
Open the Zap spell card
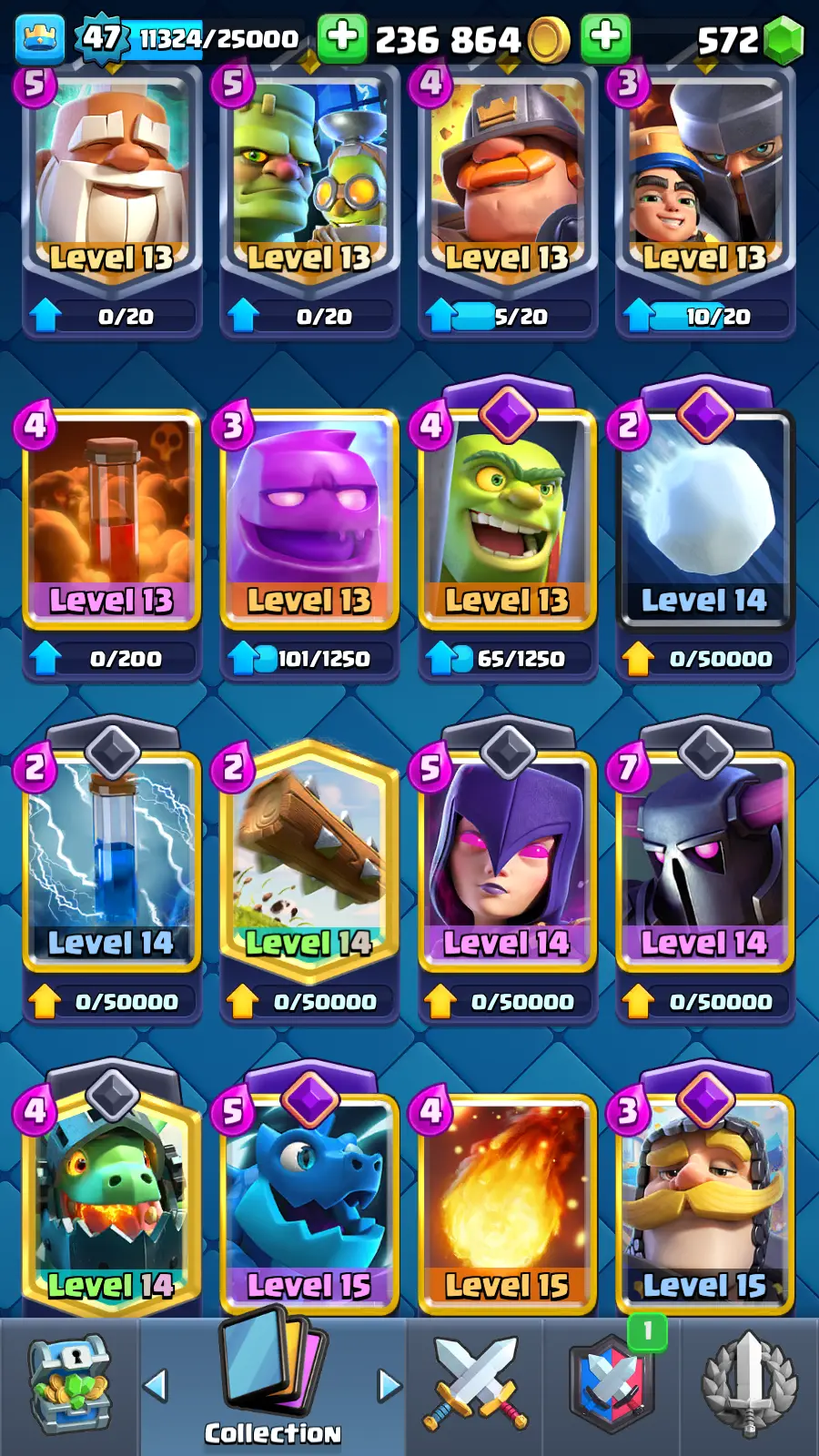point(111,860)
